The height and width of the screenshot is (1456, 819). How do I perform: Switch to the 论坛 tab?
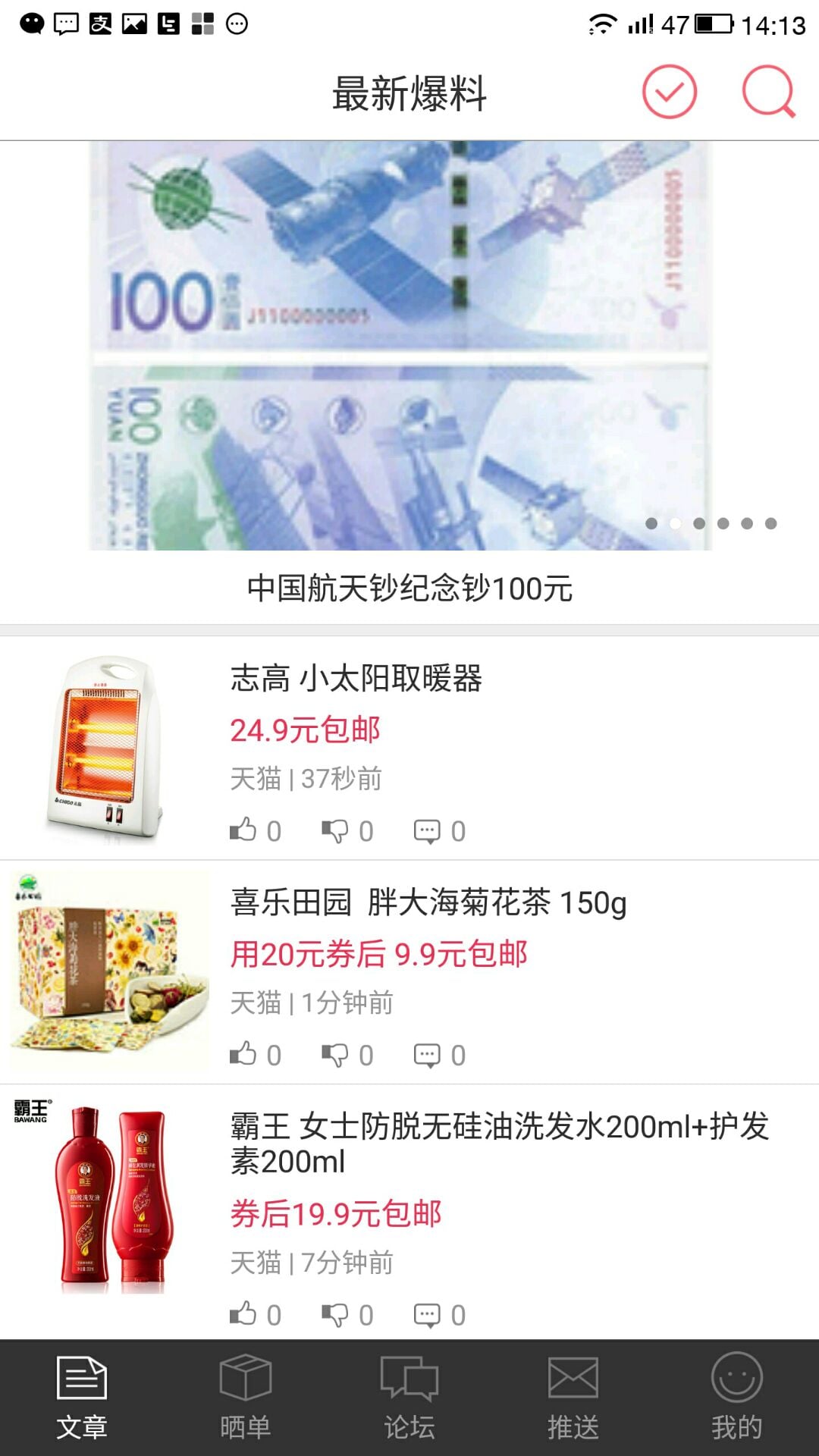[409, 1397]
